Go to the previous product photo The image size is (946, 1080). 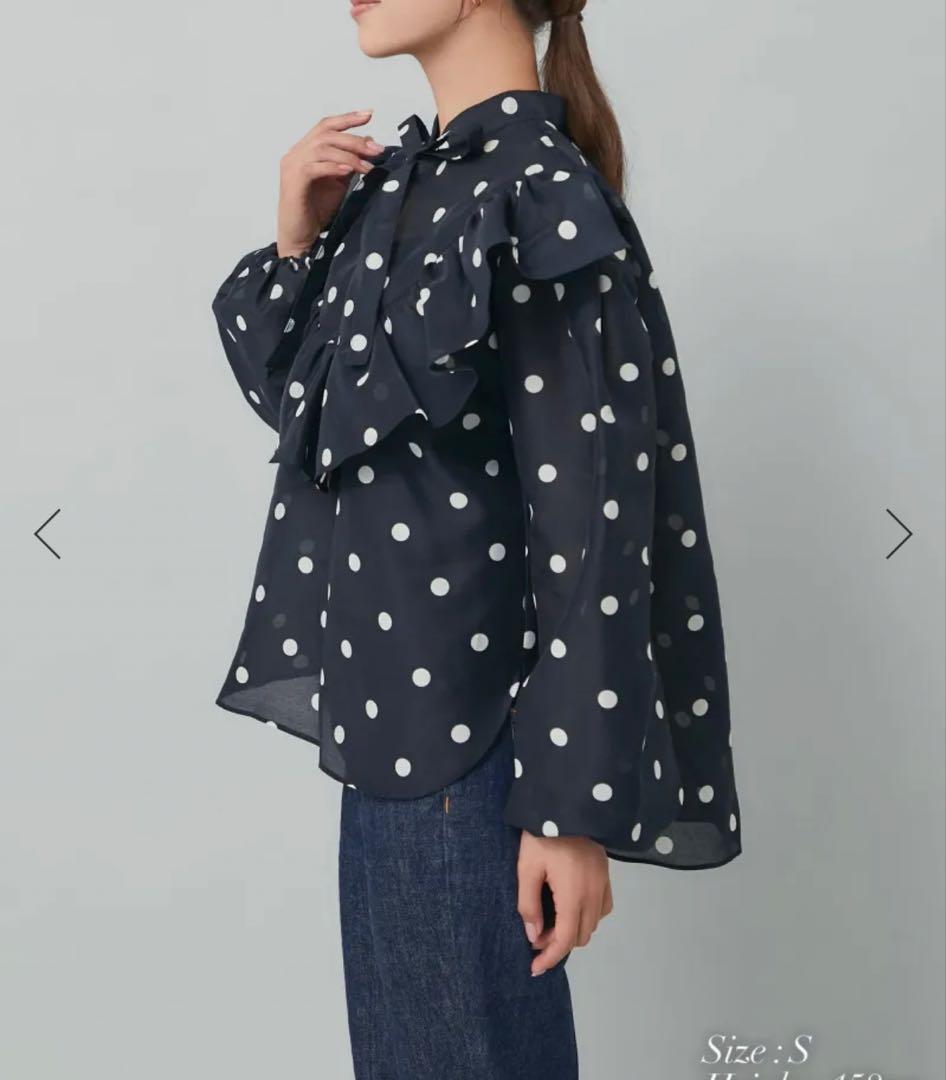[47, 534]
